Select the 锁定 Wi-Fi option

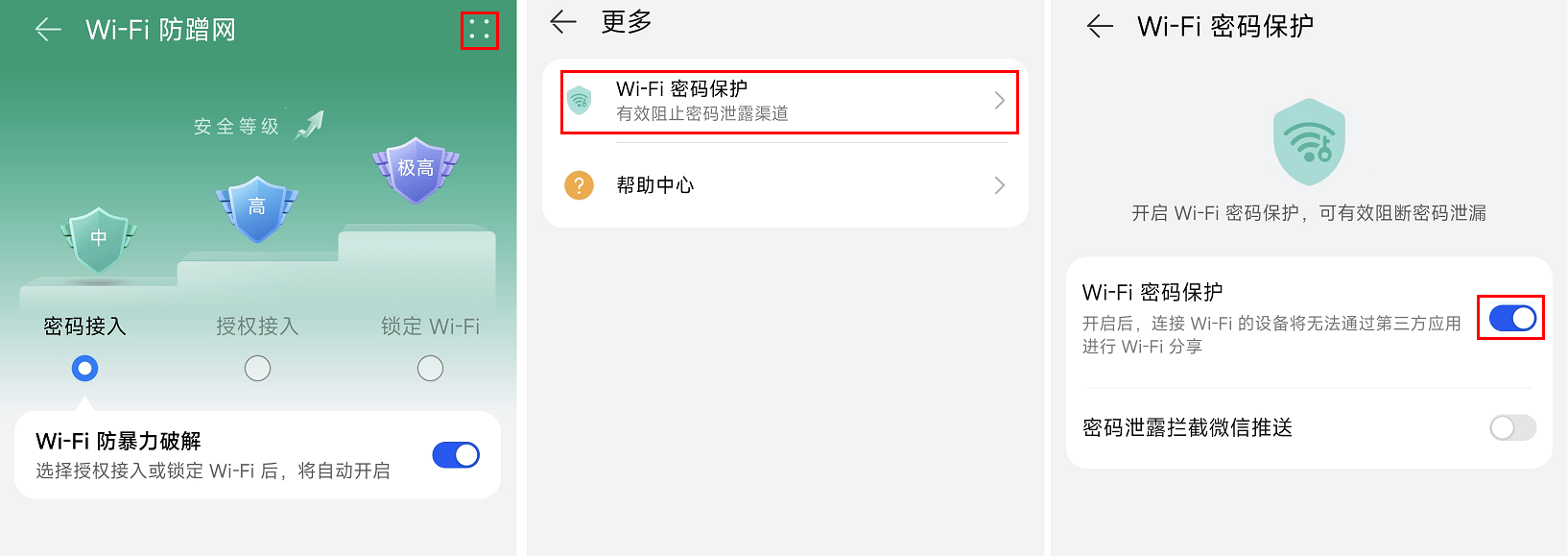pos(430,368)
